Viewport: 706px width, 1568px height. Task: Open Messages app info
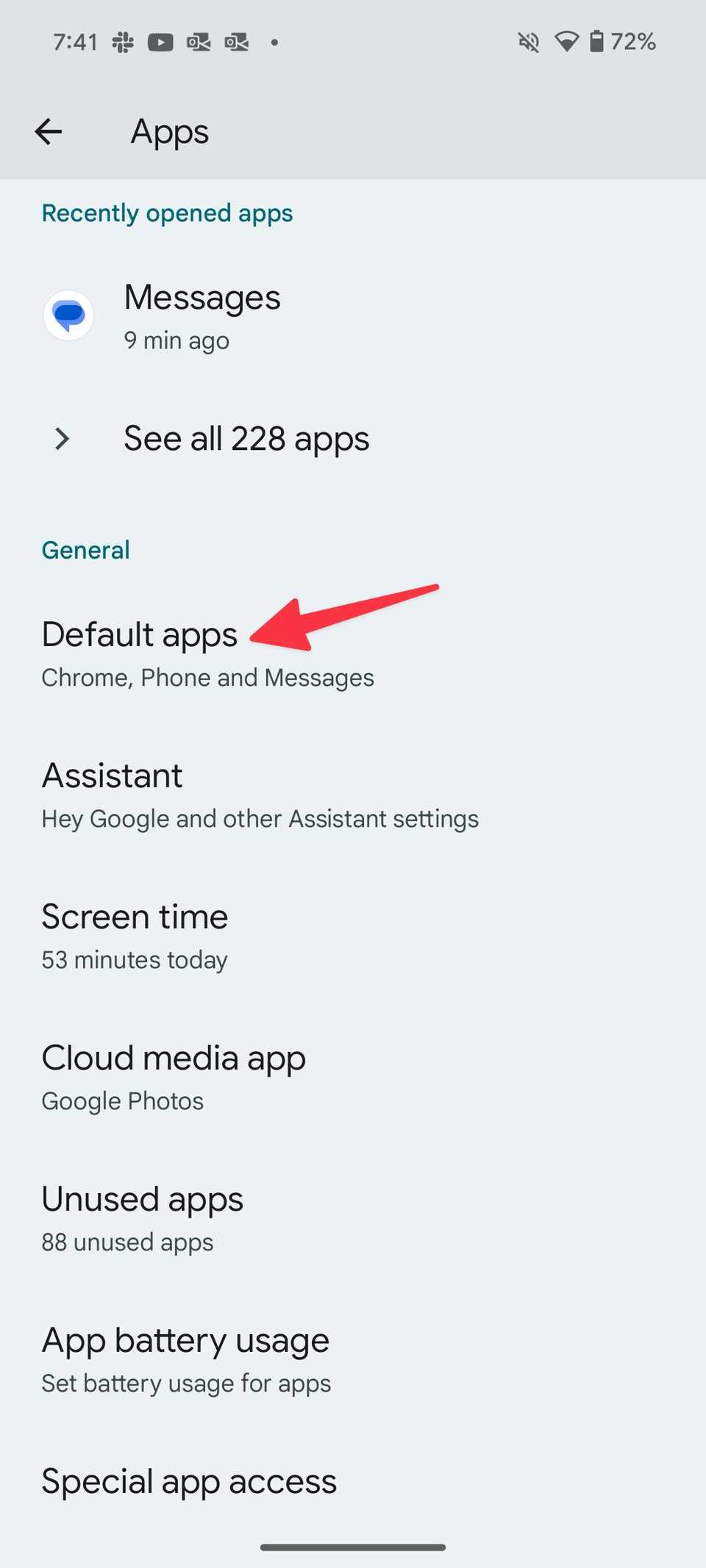click(202, 316)
